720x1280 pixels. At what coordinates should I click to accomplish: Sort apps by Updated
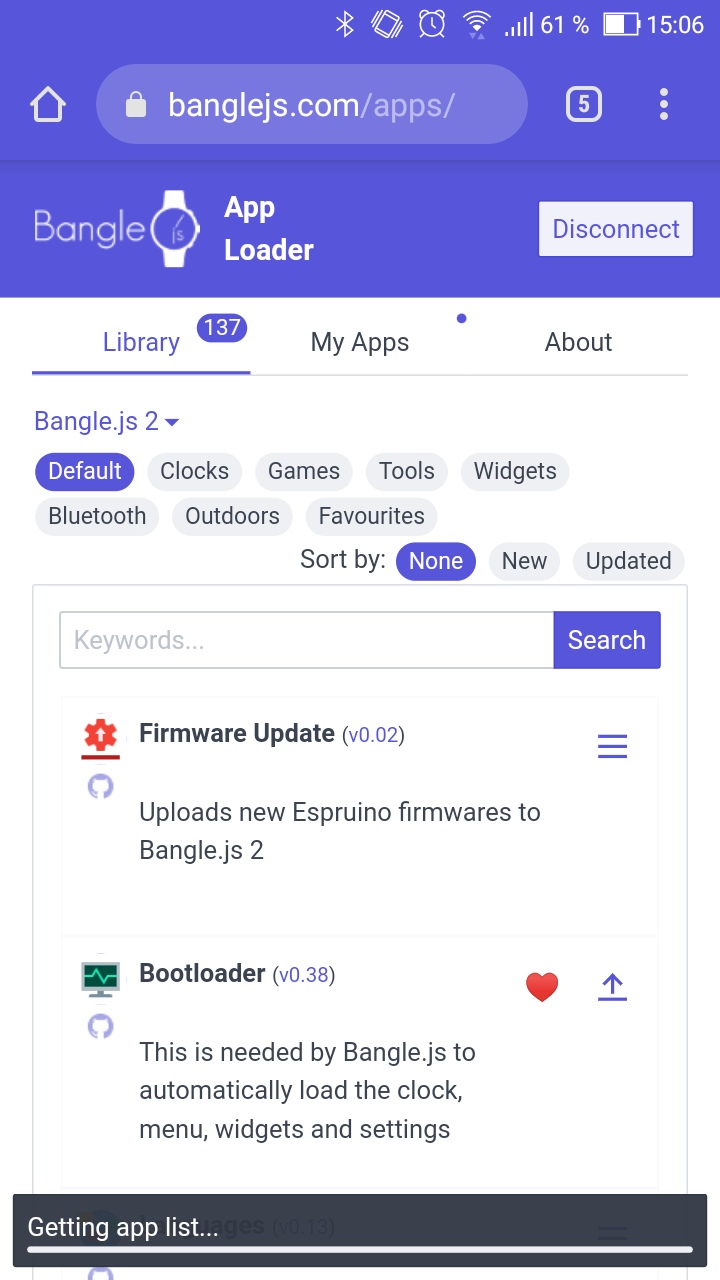tap(628, 561)
